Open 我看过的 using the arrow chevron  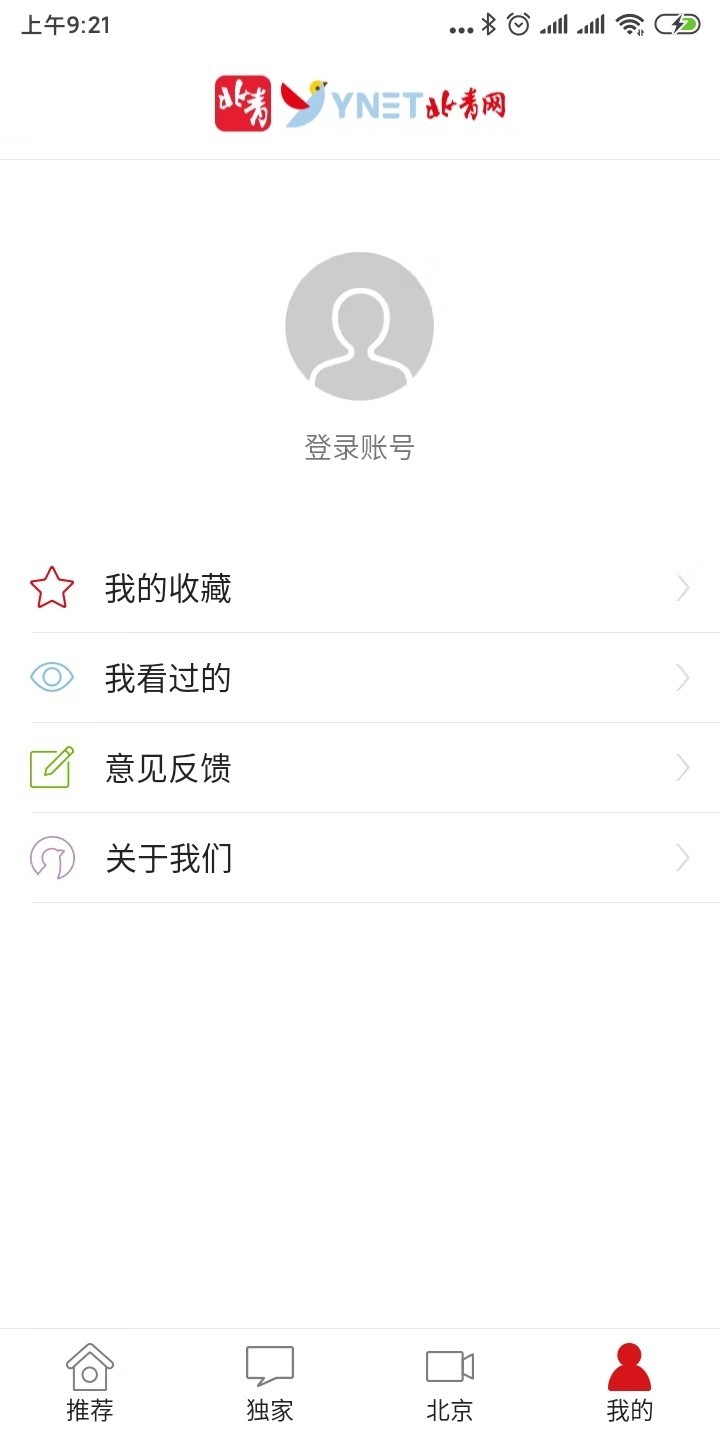click(x=682, y=677)
